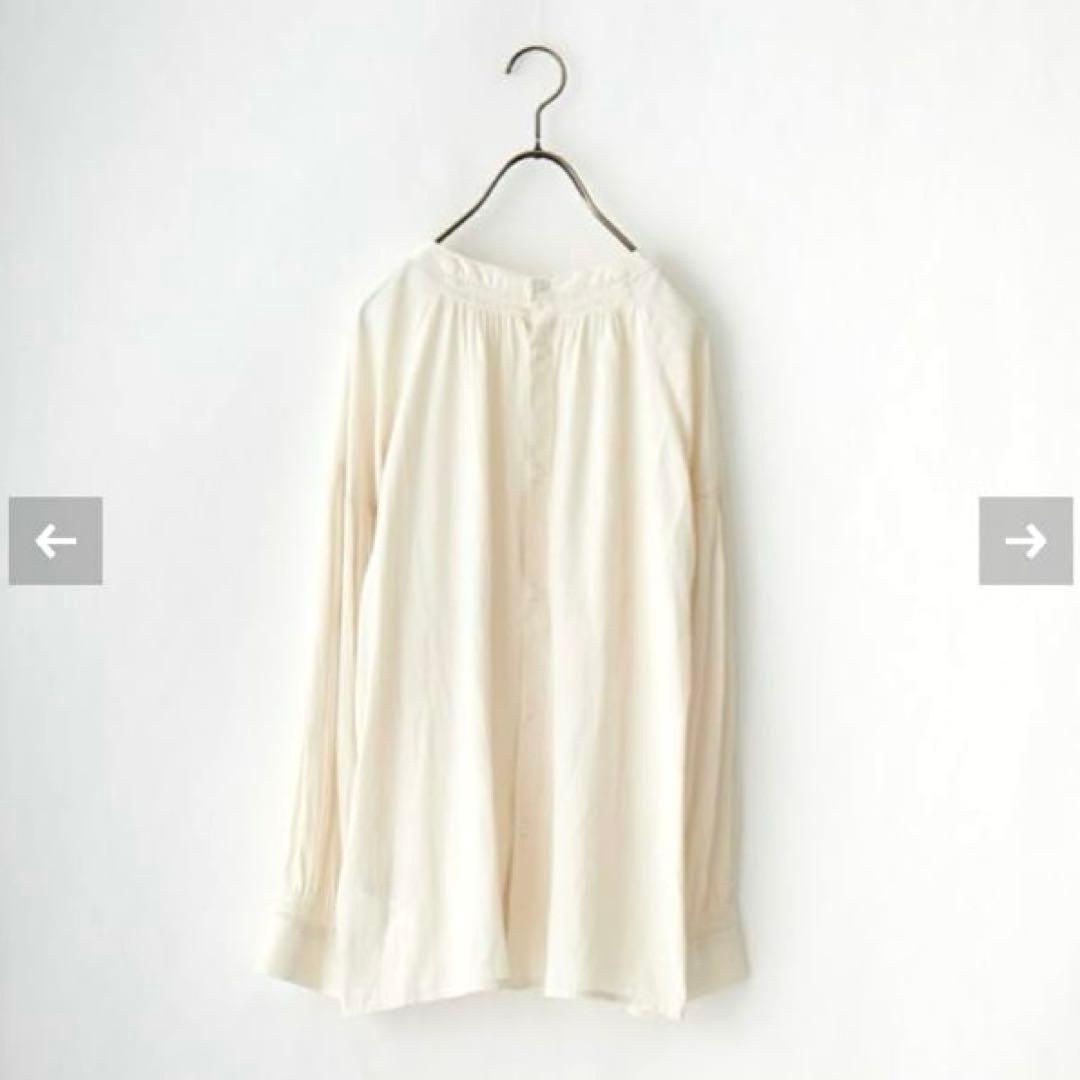Show the next product photo

click(1026, 541)
